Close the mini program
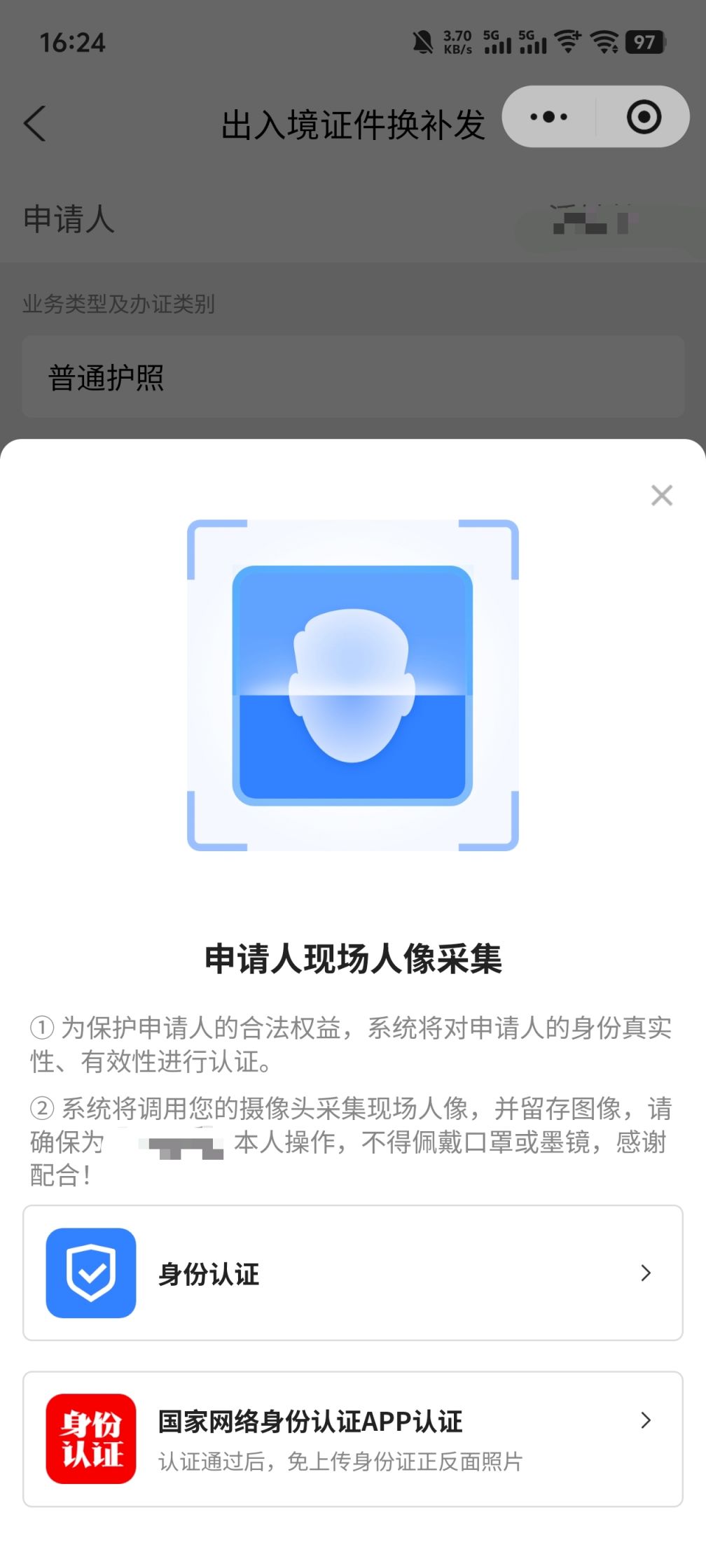Image resolution: width=706 pixels, height=1568 pixels. tap(644, 117)
